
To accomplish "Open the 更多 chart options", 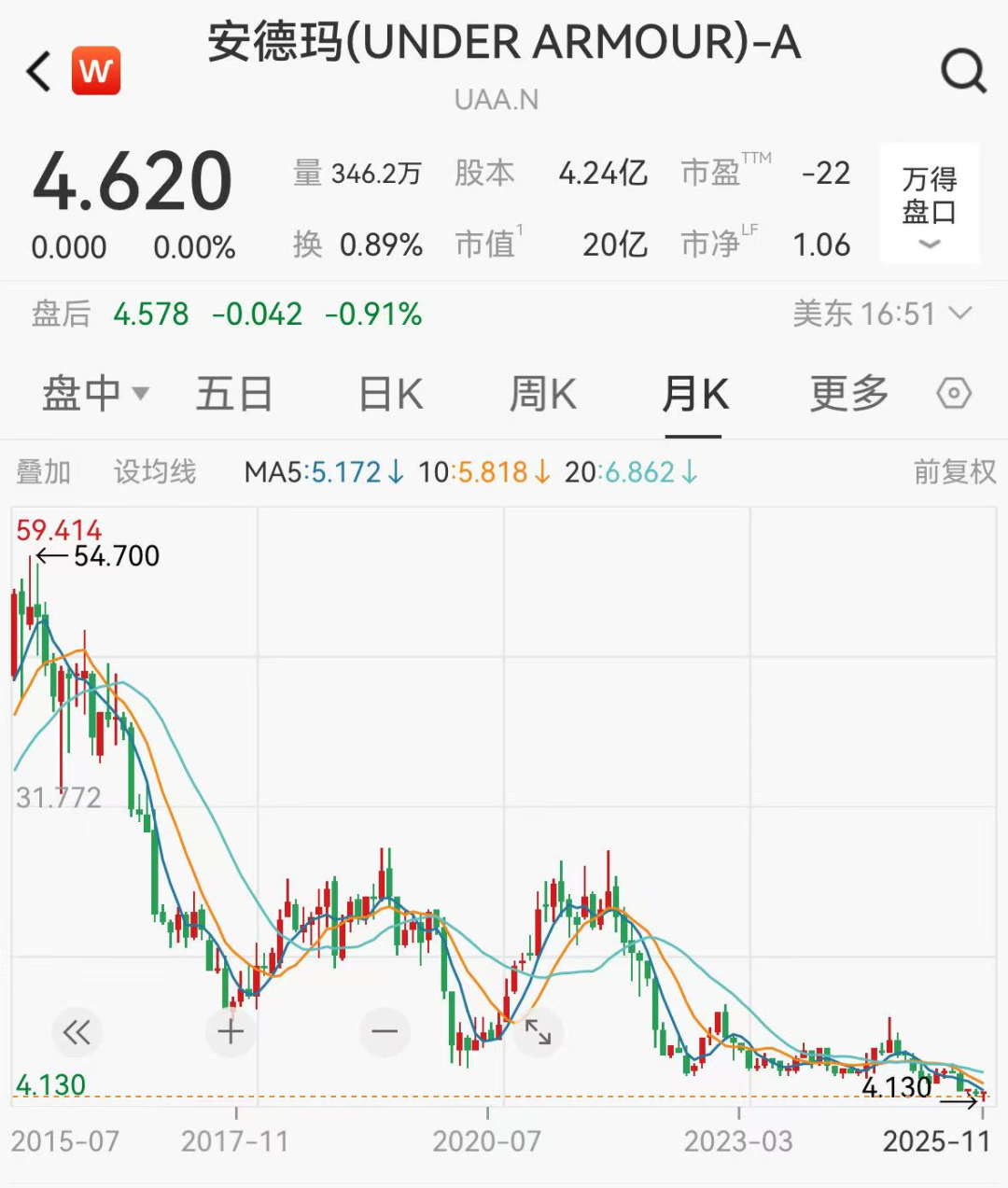I will tap(848, 394).
